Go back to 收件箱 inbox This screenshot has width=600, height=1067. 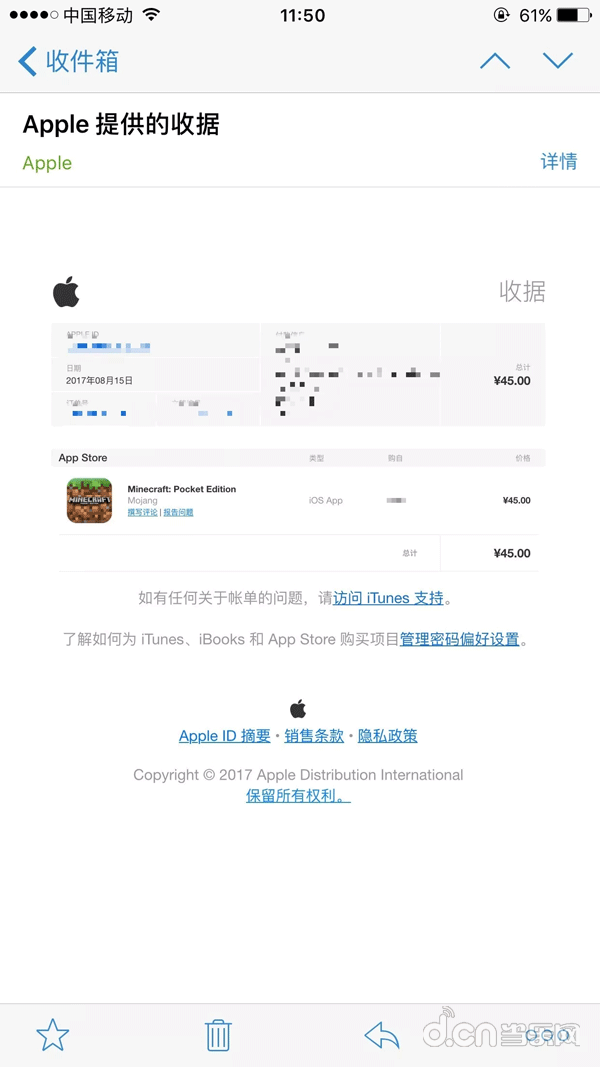(x=68, y=61)
